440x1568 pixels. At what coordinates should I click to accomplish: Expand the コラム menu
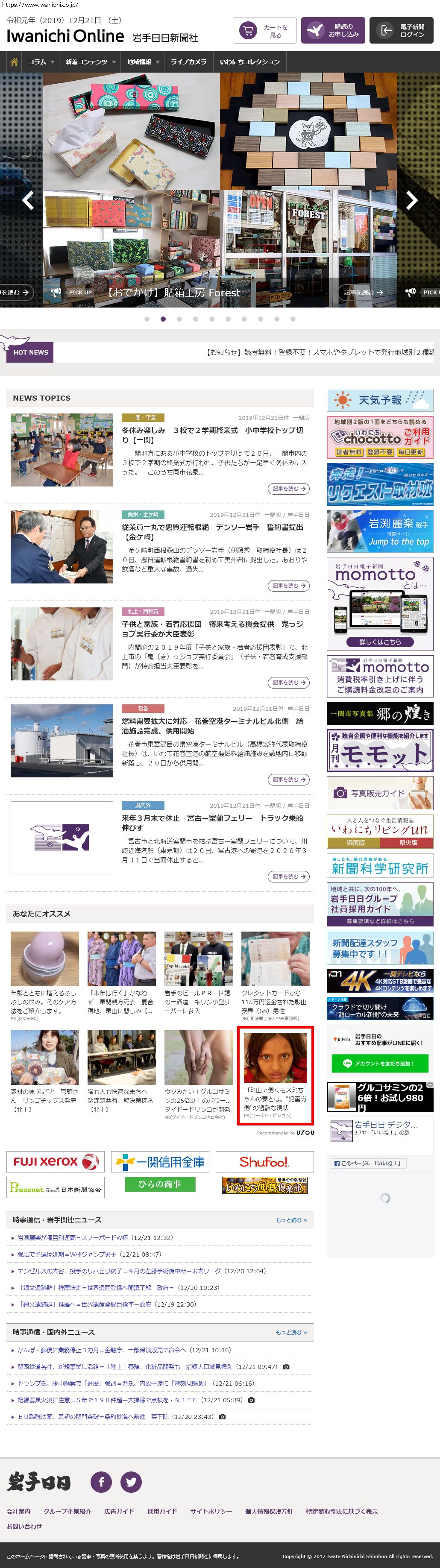[41, 62]
